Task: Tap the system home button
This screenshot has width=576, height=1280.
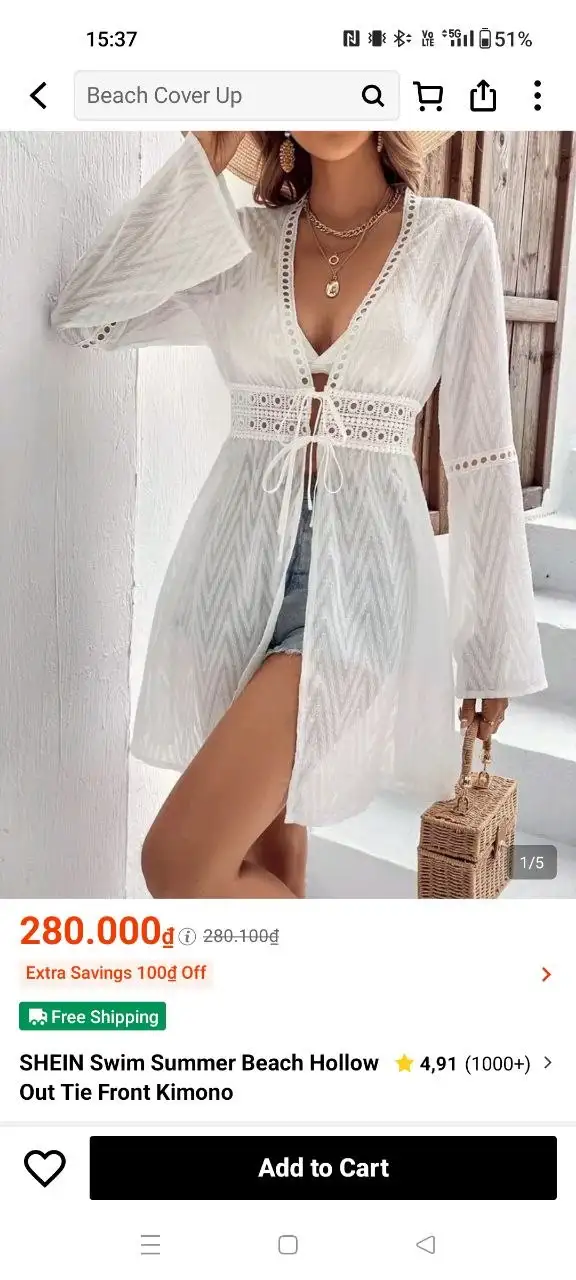Action: point(288,1245)
